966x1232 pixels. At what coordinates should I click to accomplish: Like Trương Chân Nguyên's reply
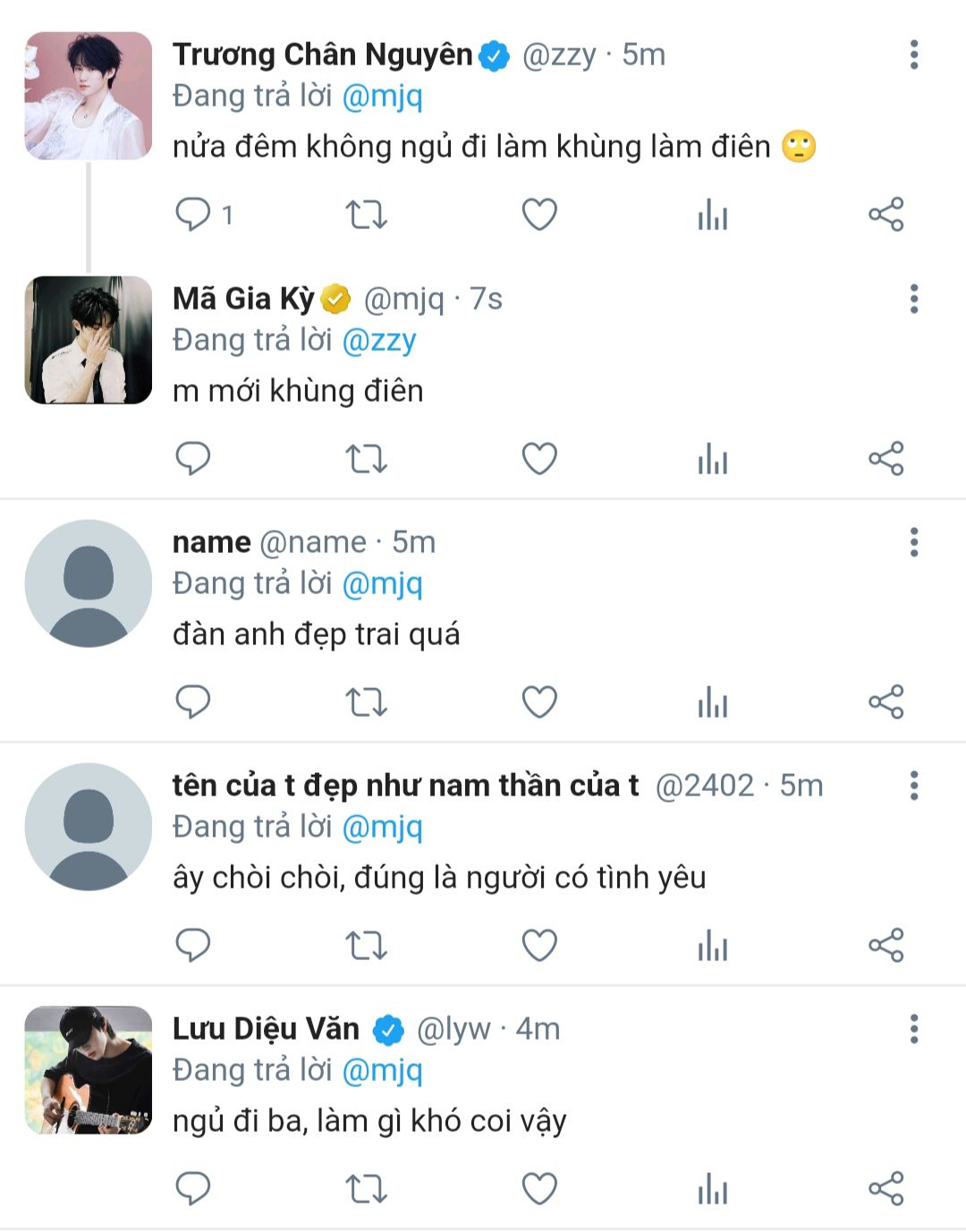[x=539, y=215]
